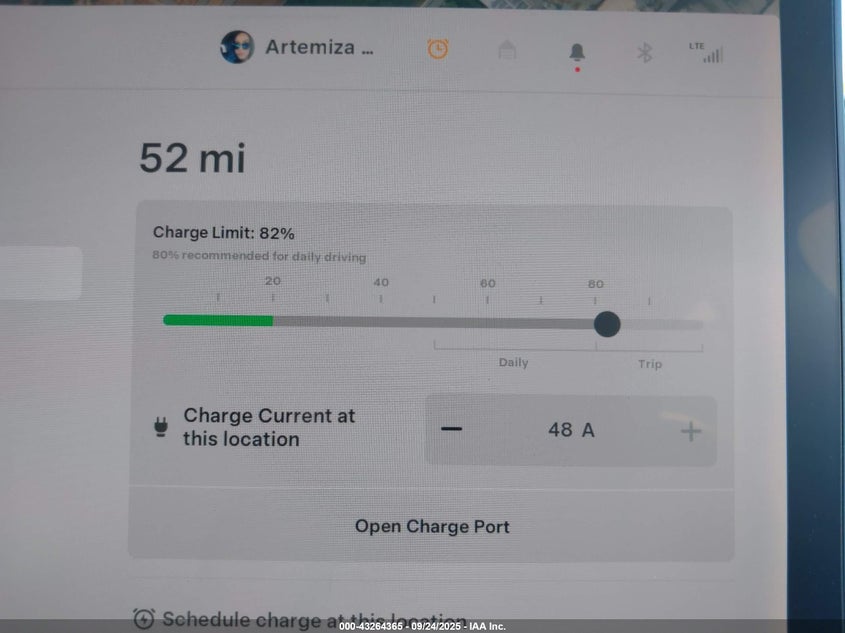Tap the charge limit slider handle
Screen dimensions: 845x633
tap(606, 324)
